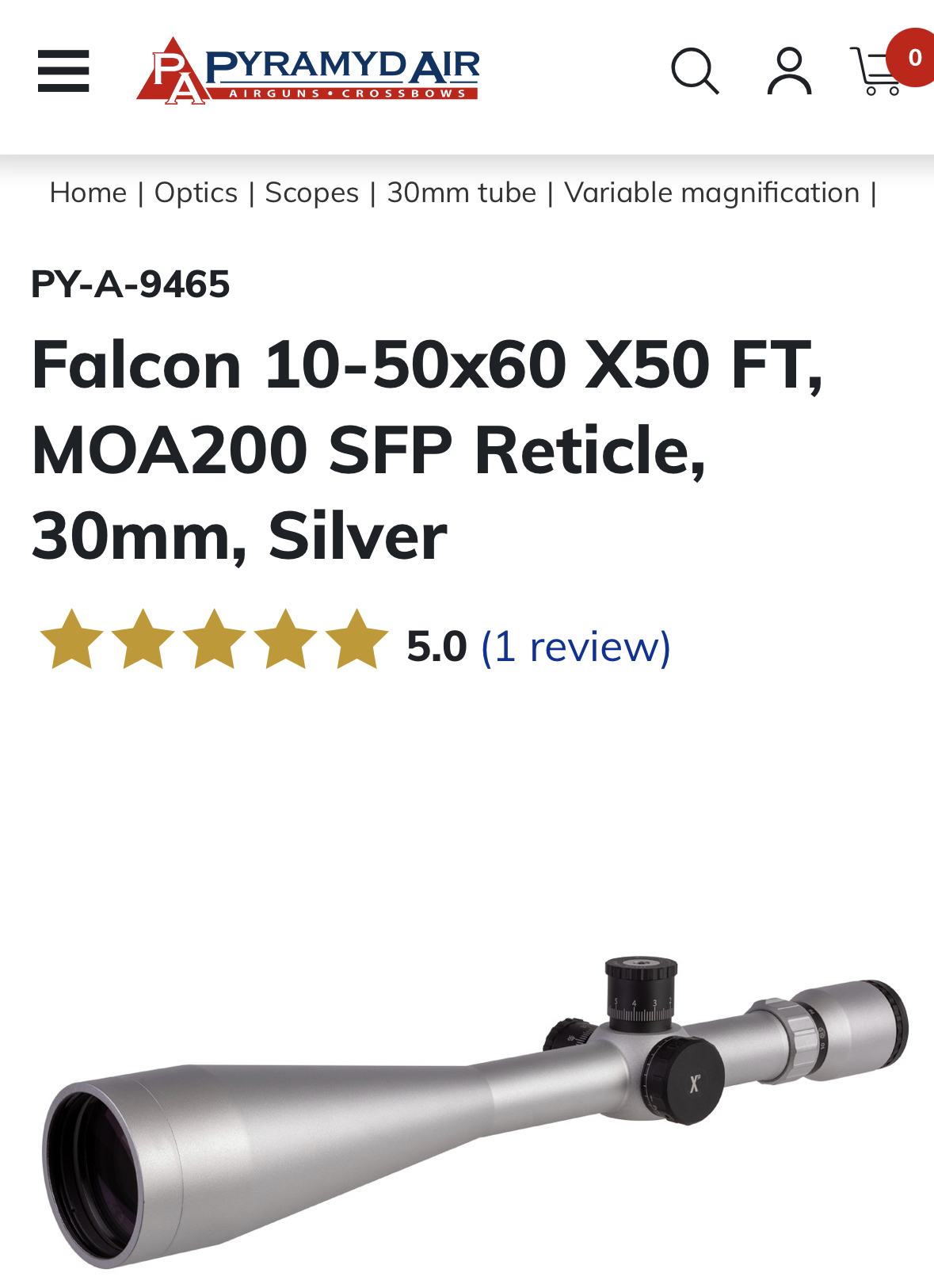Select Variable magnification breadcrumb
The image size is (934, 1288).
(x=711, y=193)
